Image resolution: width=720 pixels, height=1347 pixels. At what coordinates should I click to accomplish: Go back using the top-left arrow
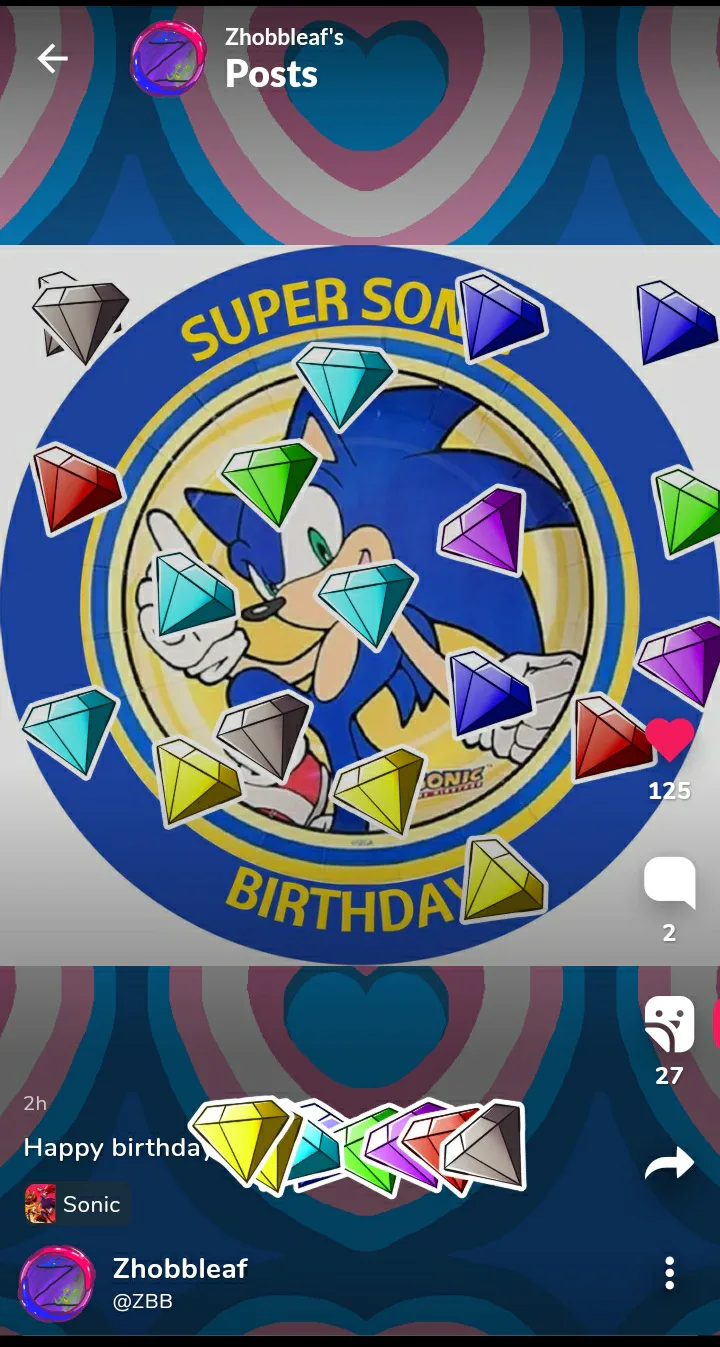point(52,59)
